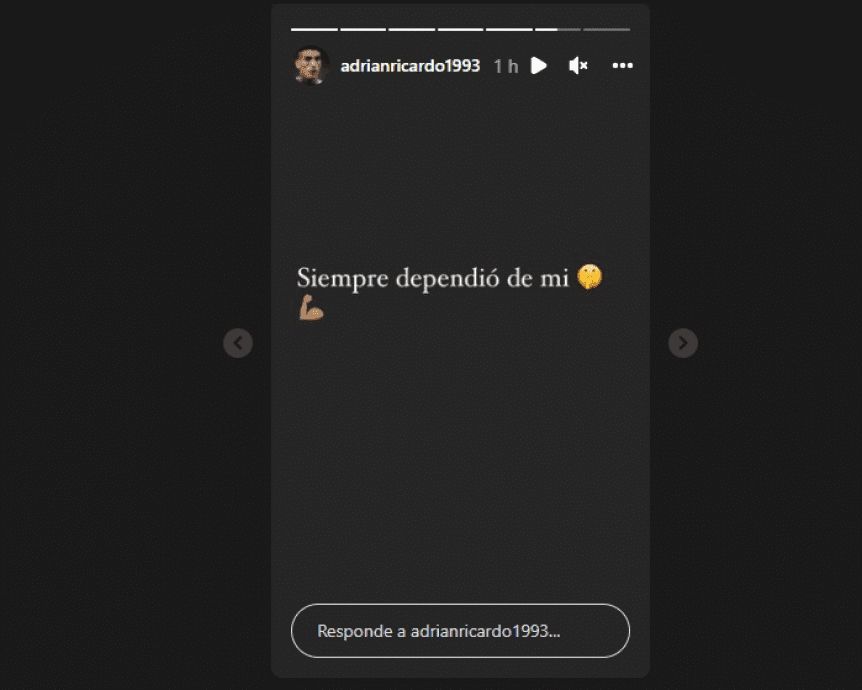Reply in the Responde a adrianricardo1993 field
This screenshot has height=690, width=862.
pyautogui.click(x=460, y=631)
